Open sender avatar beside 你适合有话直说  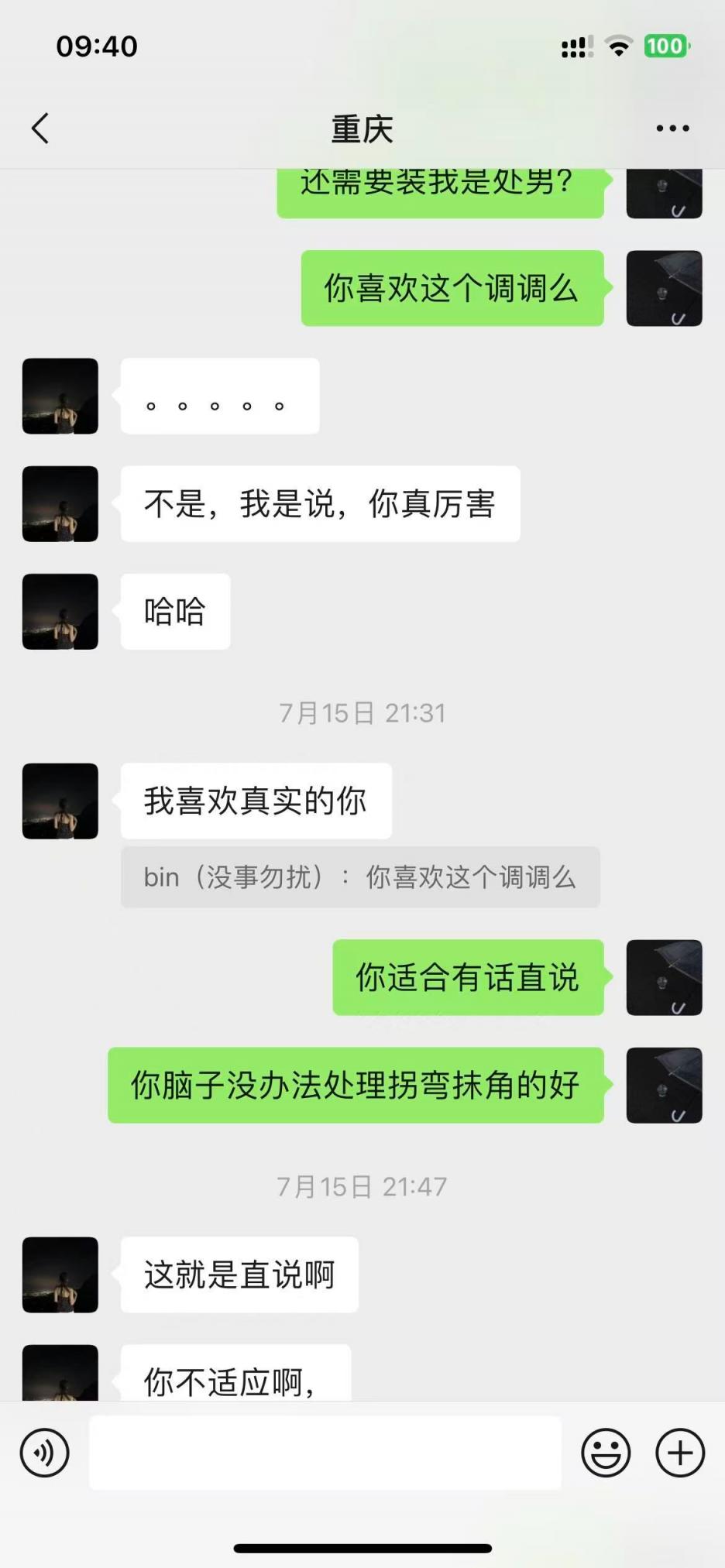point(664,977)
